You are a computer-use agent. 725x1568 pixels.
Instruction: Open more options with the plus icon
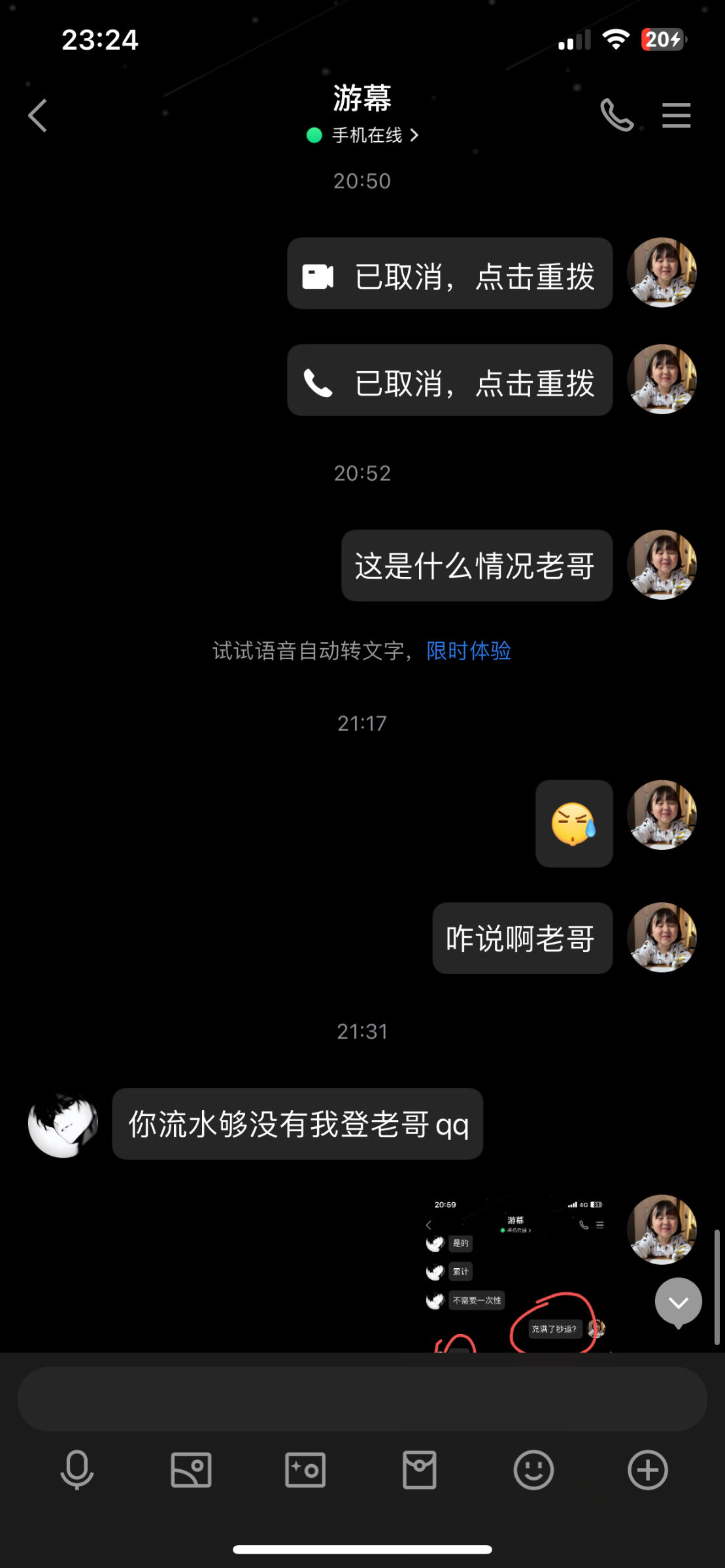[647, 1470]
